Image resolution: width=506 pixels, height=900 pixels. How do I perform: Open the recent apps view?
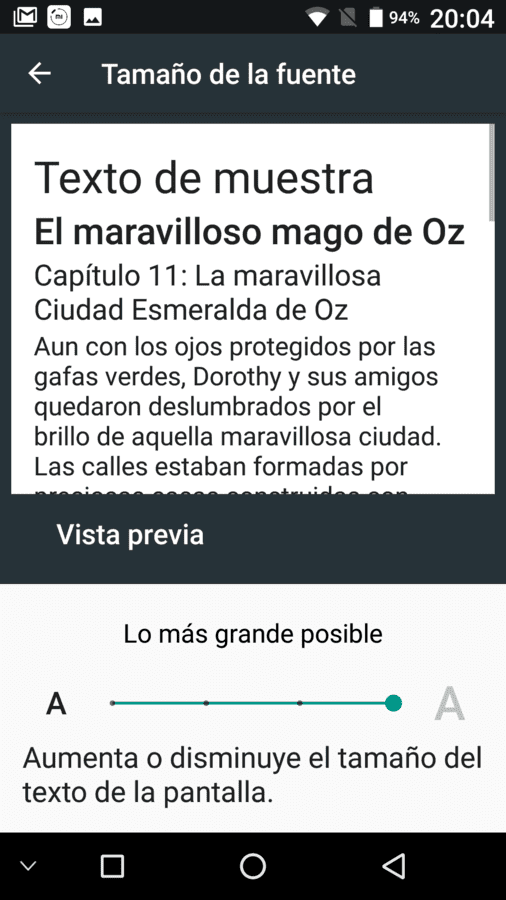point(112,866)
